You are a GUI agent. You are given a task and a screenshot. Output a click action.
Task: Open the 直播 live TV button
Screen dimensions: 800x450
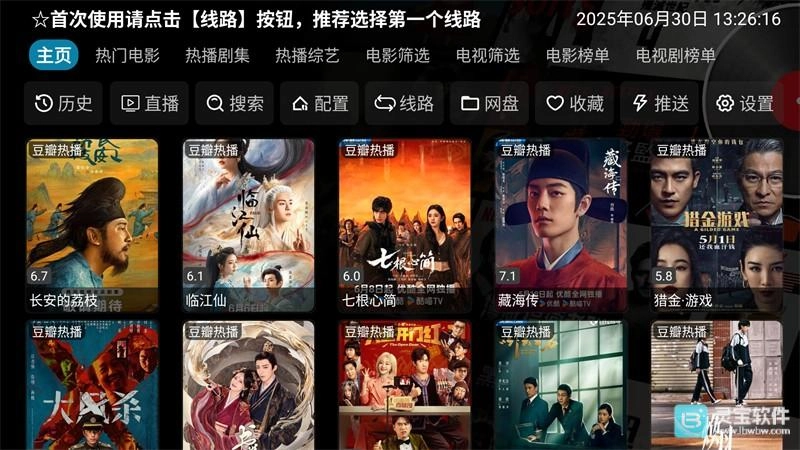150,103
